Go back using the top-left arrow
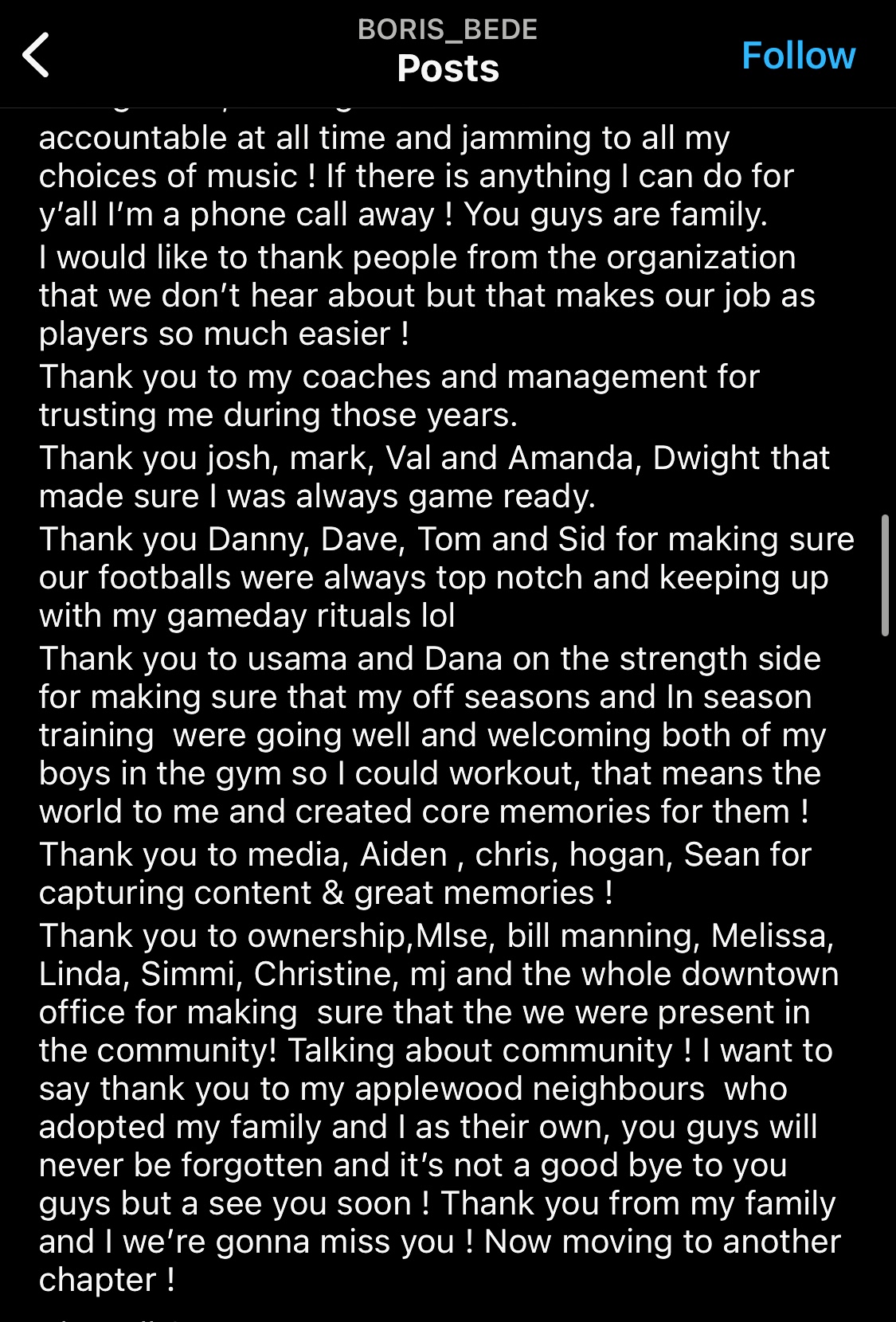This screenshot has width=896, height=1322. (37, 55)
